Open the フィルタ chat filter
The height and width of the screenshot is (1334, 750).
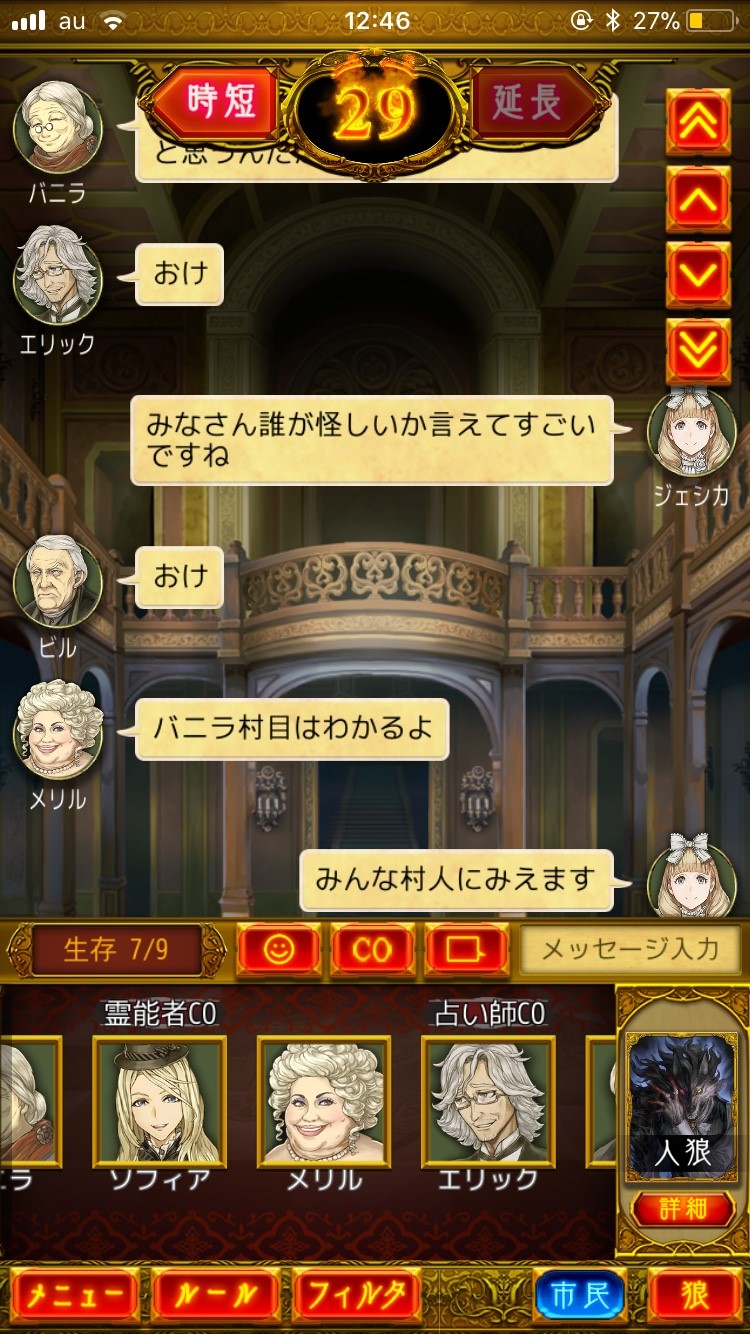pyautogui.click(x=356, y=1295)
